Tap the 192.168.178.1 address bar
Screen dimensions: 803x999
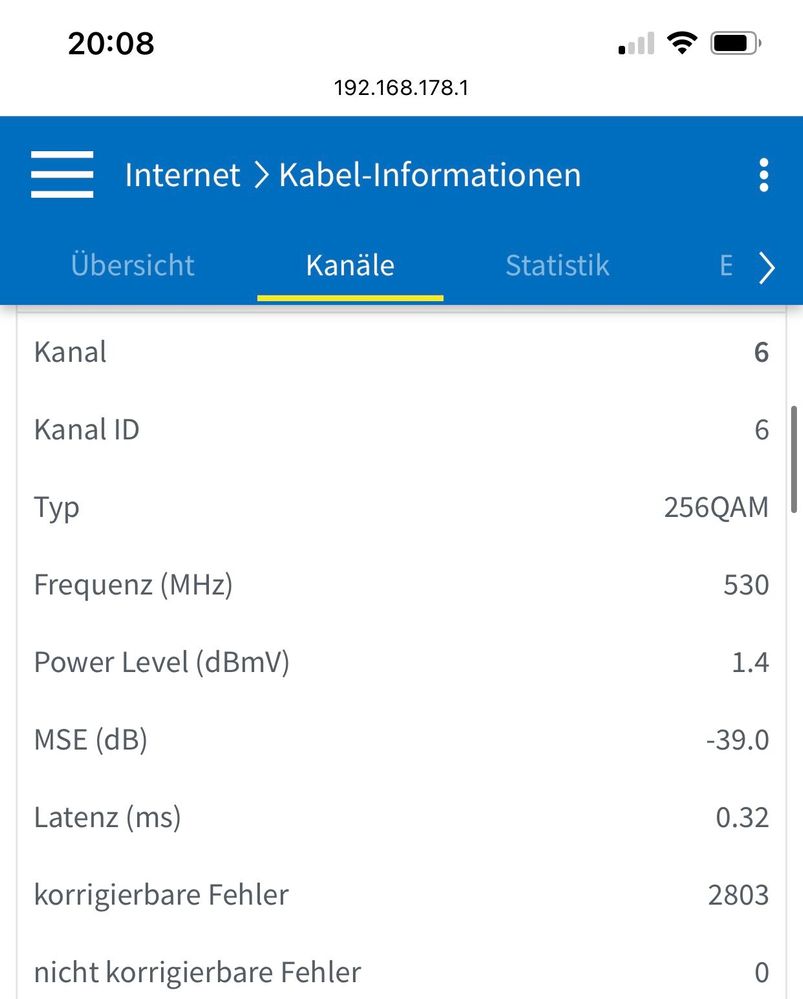point(401,88)
